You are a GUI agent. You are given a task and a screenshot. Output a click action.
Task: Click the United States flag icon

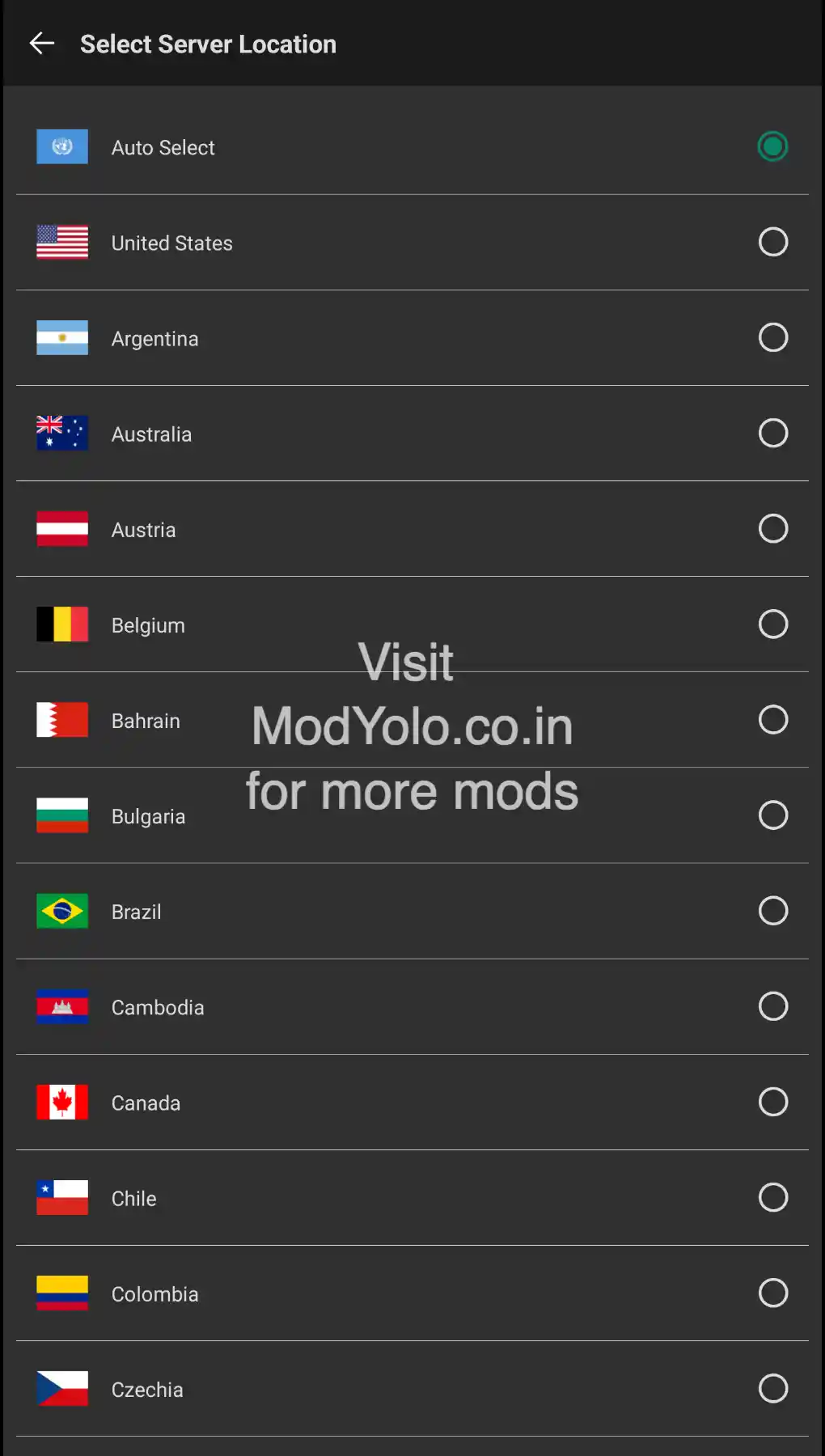[x=61, y=242]
